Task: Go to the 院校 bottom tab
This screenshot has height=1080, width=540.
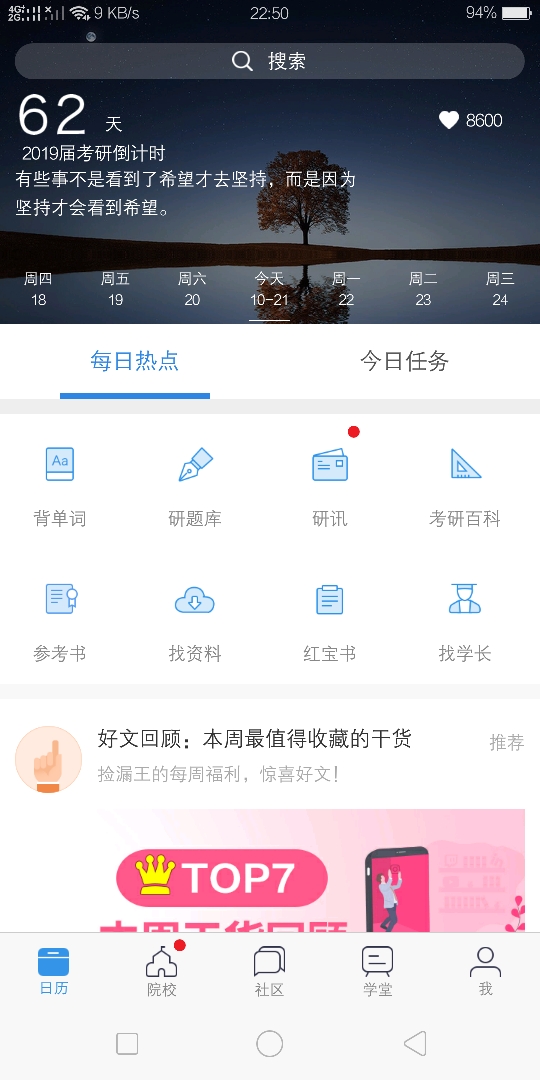Action: [x=162, y=971]
